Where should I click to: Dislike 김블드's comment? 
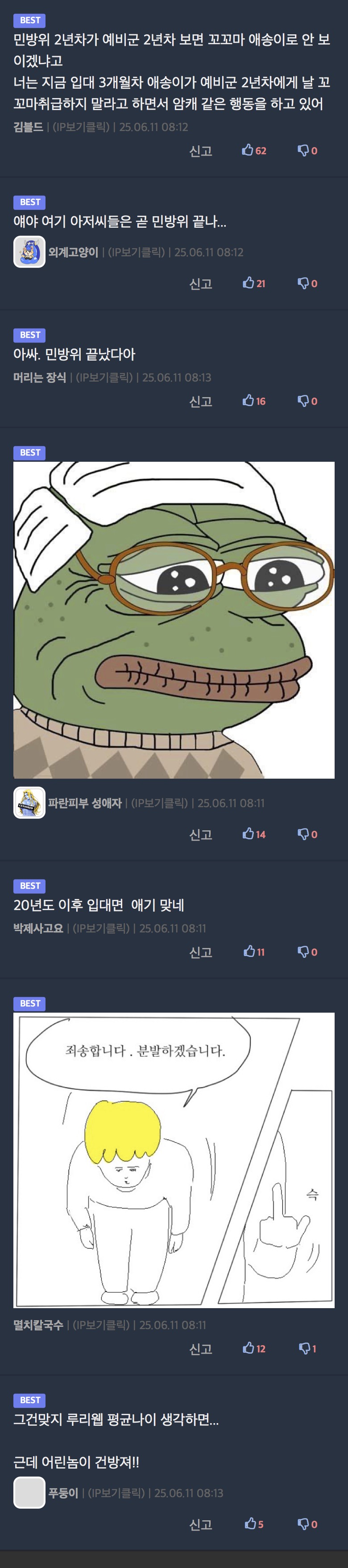307,150
